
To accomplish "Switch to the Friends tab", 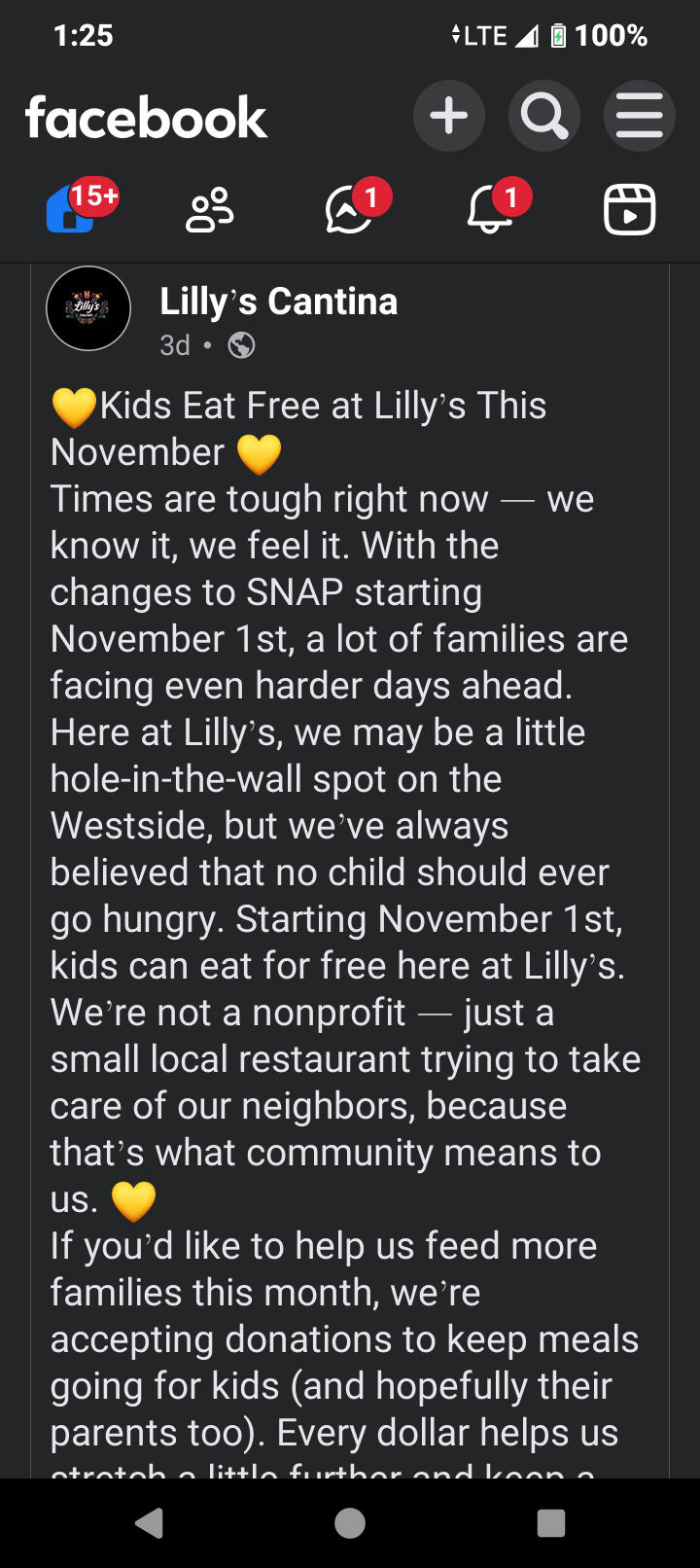I will pyautogui.click(x=210, y=209).
